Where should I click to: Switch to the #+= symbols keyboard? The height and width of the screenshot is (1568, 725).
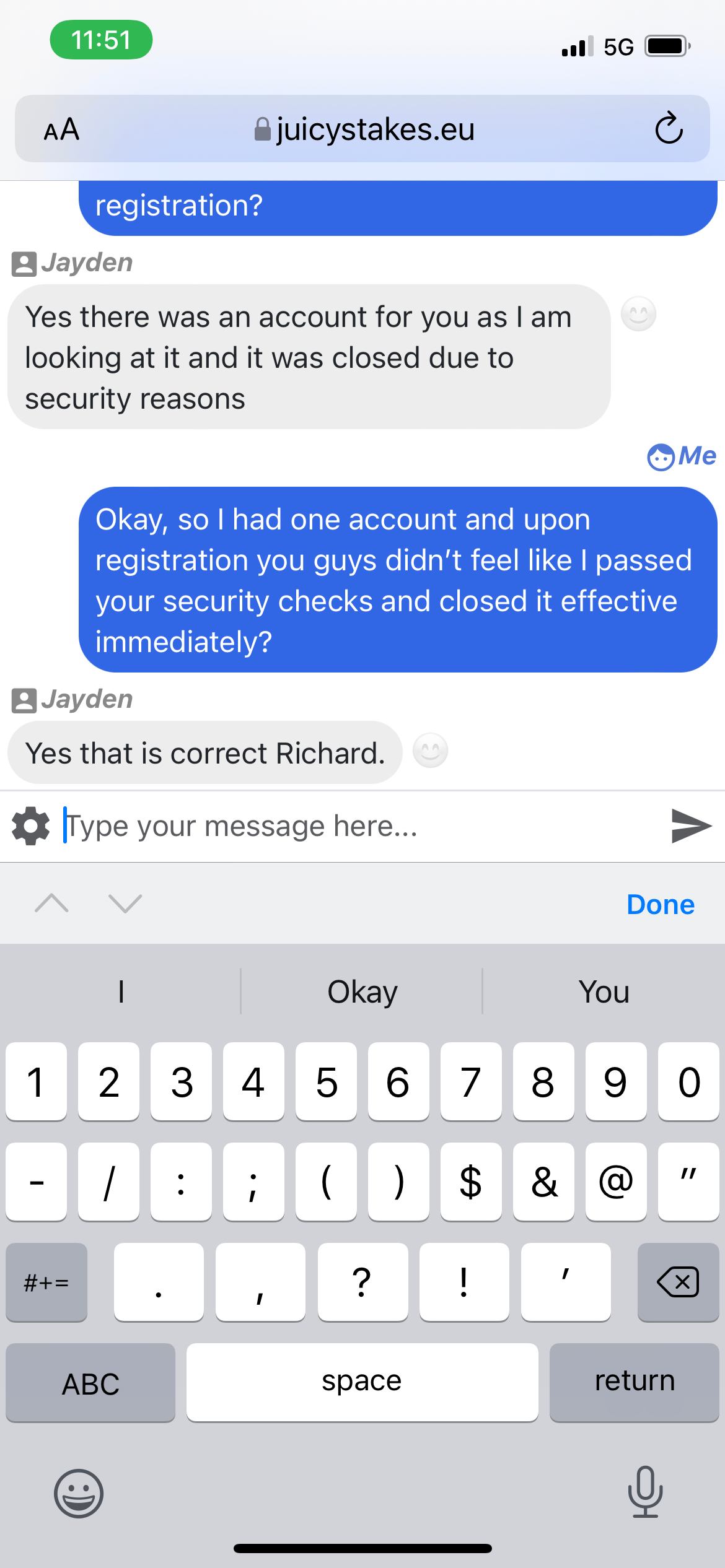coord(46,1281)
